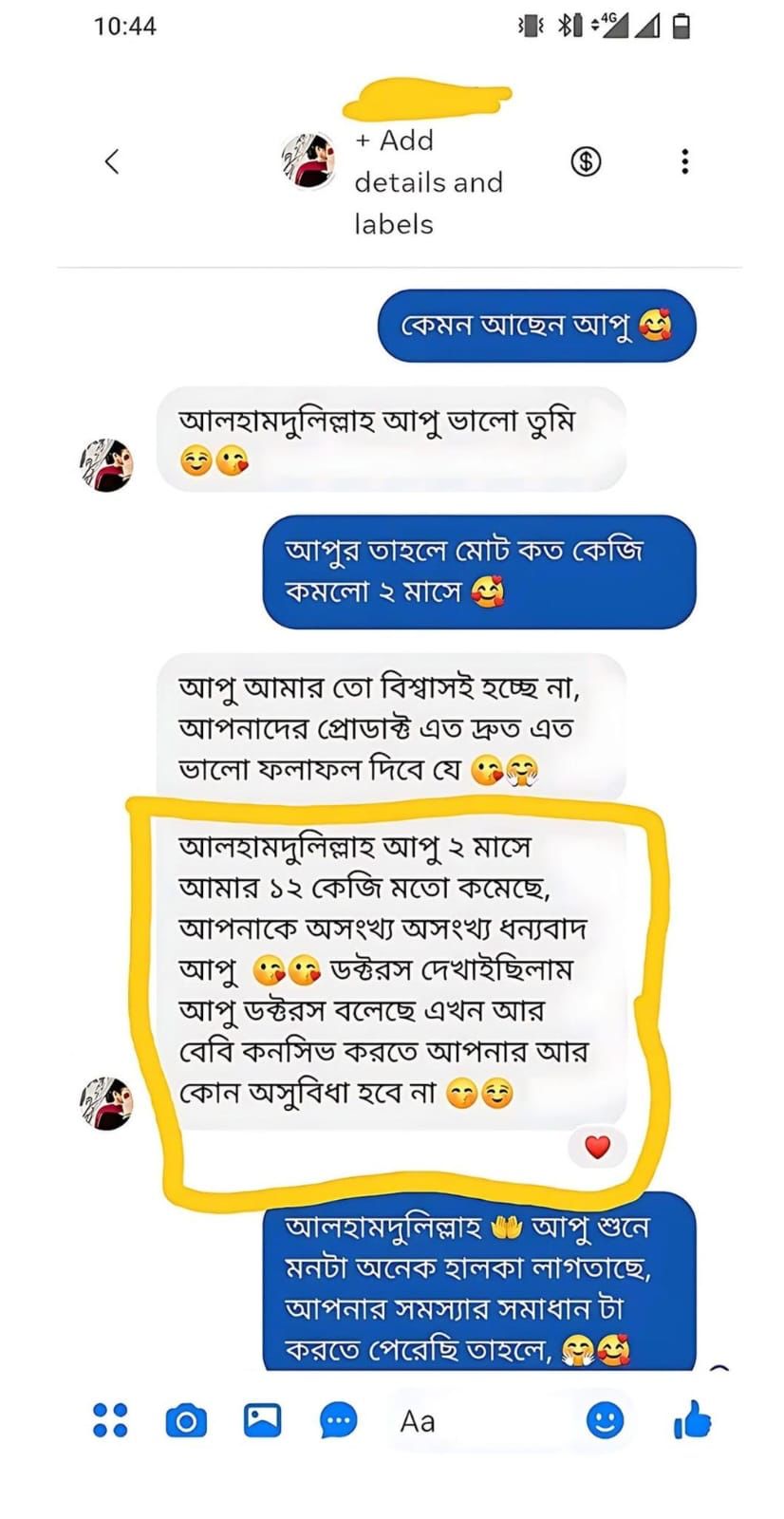Open the three-dot overflow menu
Screen dimensions: 784x1519
684,161
